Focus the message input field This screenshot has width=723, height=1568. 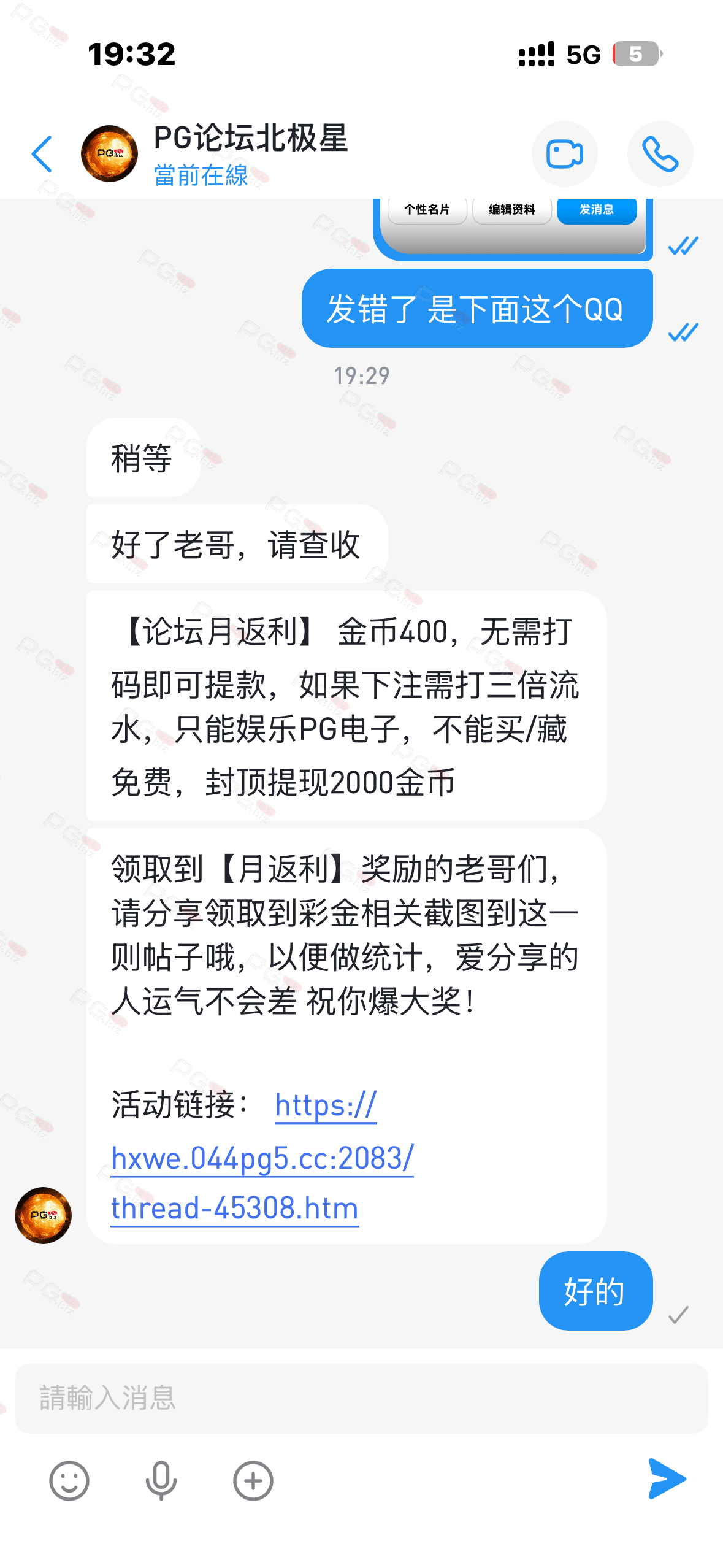pos(361,1398)
